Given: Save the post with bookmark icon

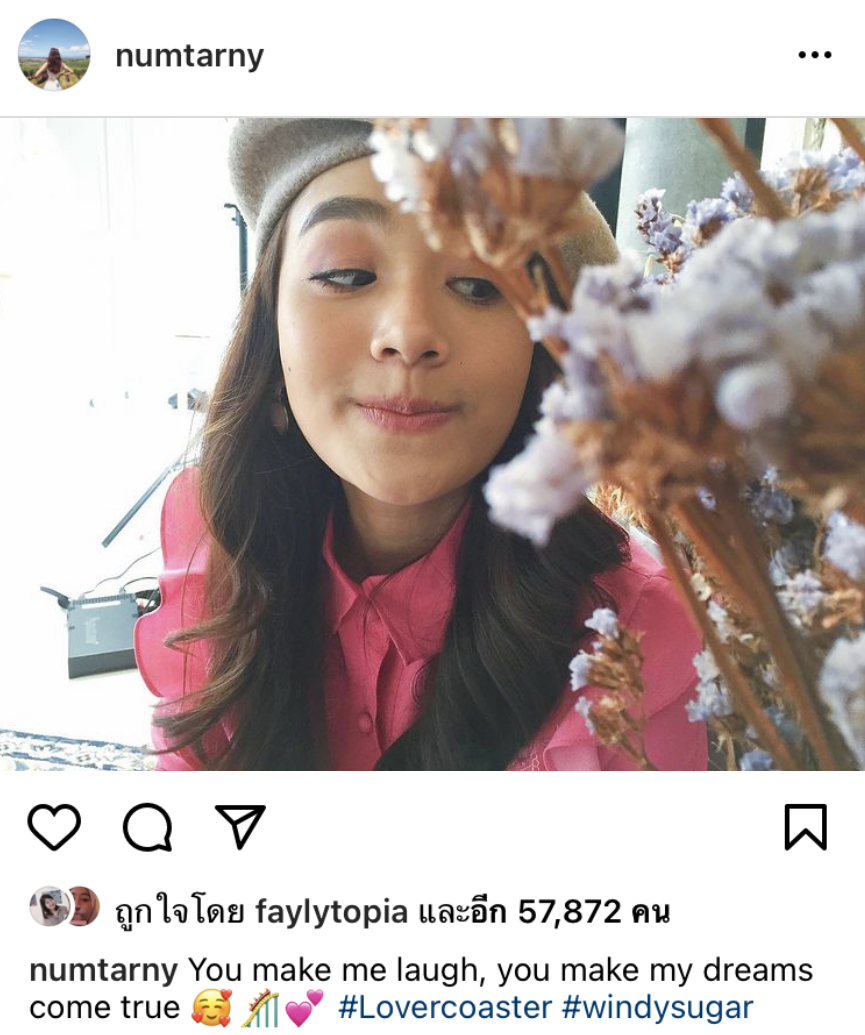Looking at the screenshot, I should [x=805, y=827].
